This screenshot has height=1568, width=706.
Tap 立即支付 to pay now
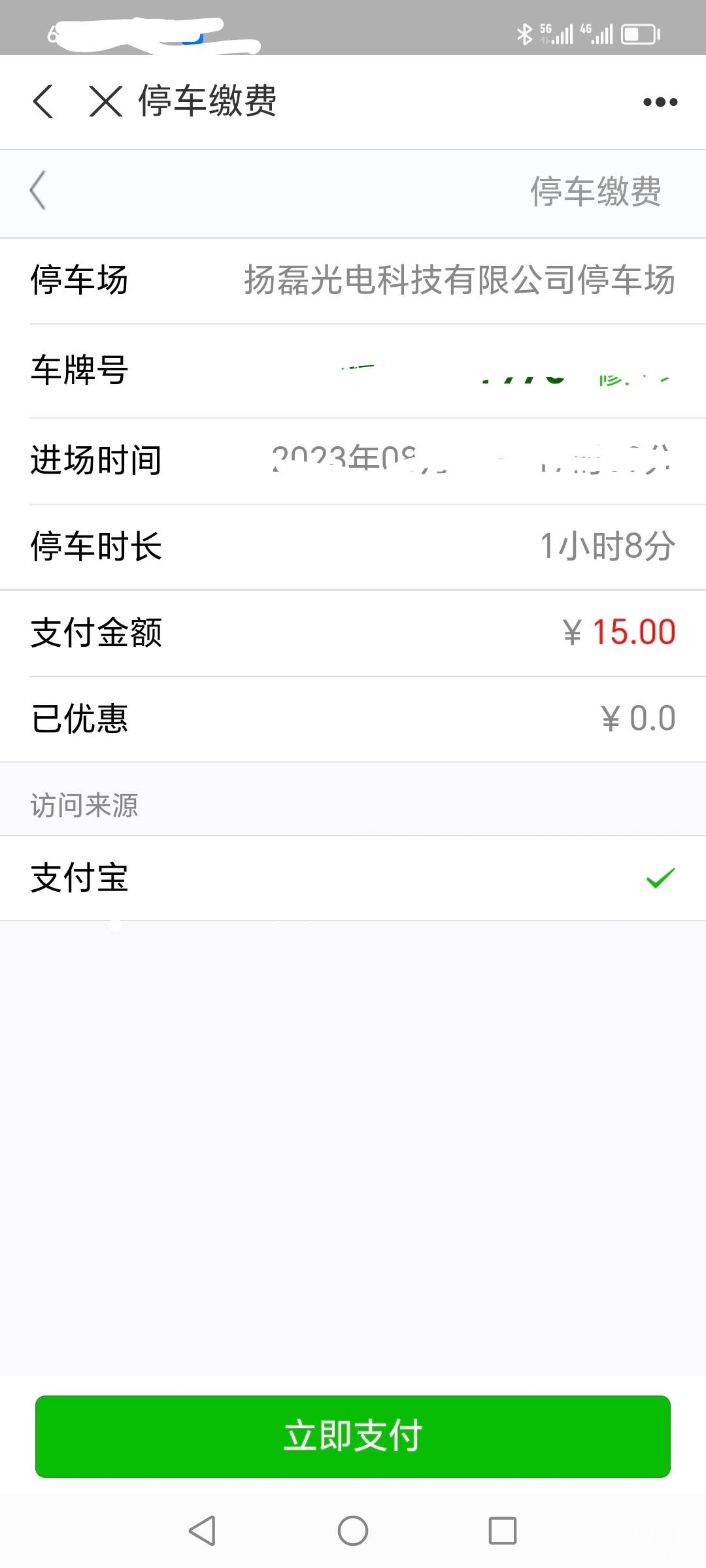pos(353,1436)
